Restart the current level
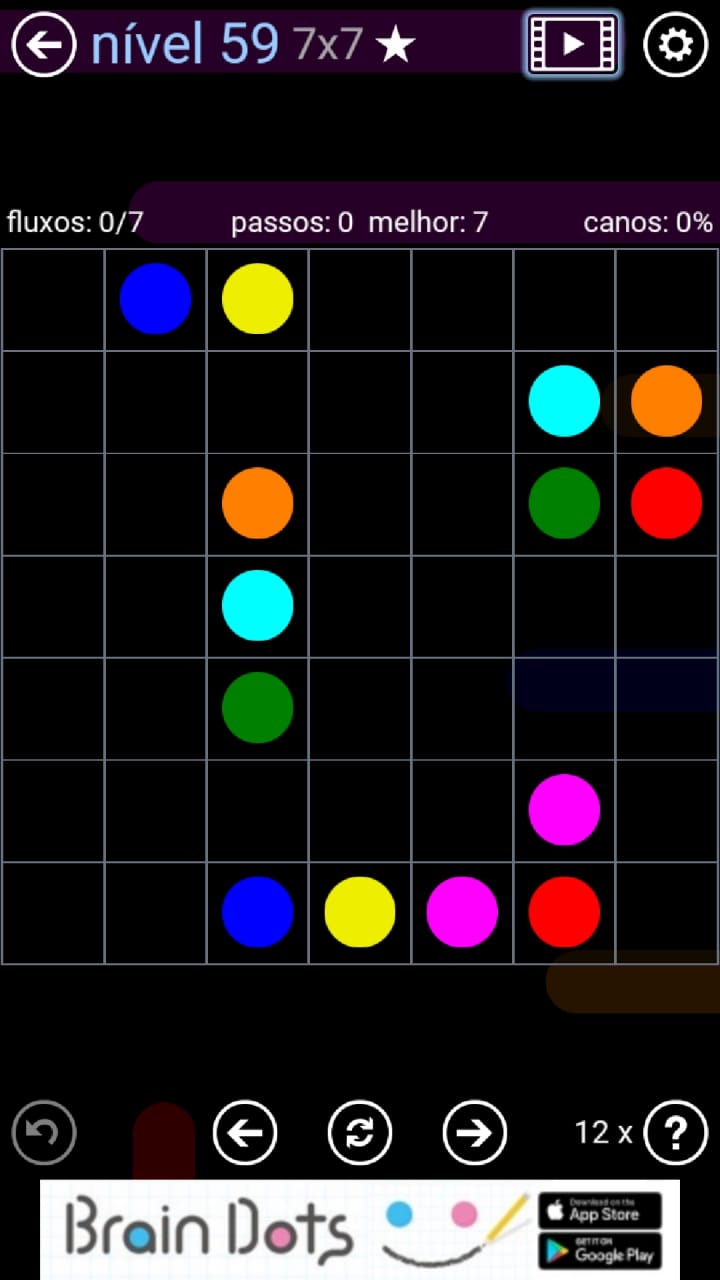This screenshot has height=1280, width=720. click(x=360, y=1132)
